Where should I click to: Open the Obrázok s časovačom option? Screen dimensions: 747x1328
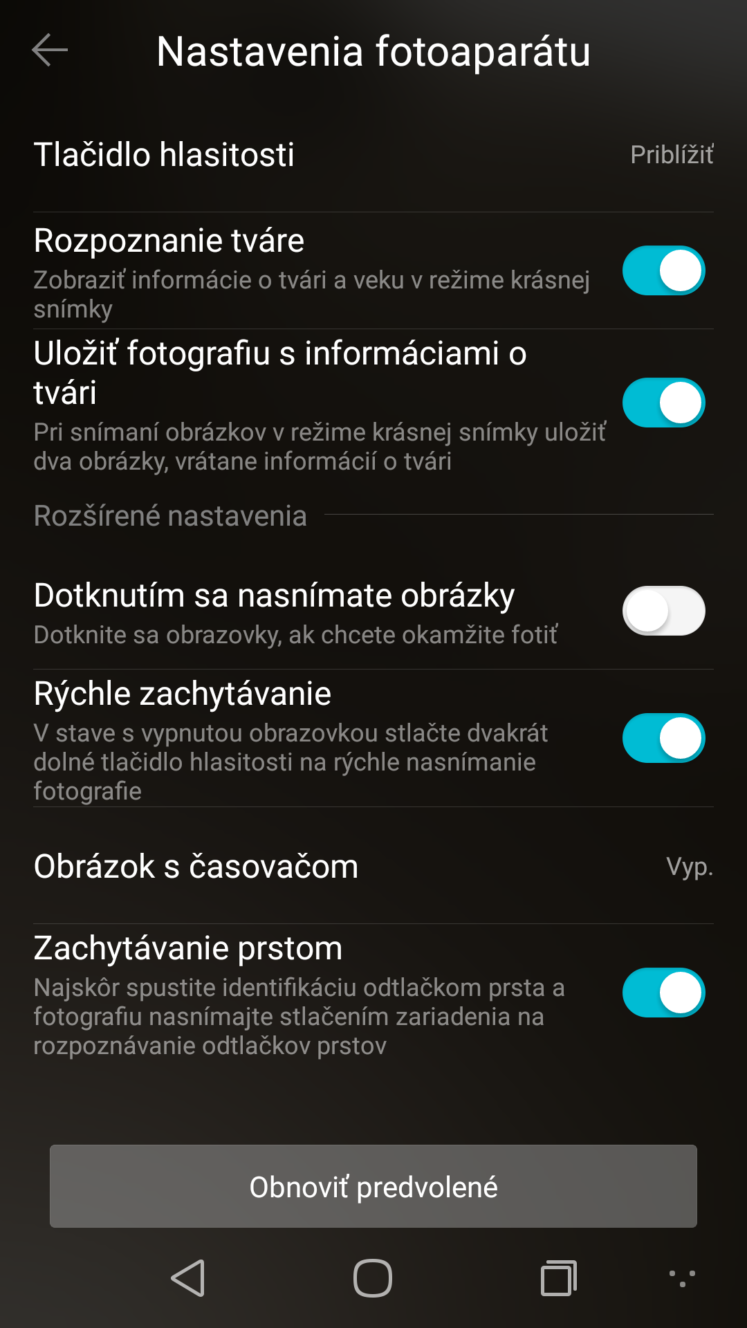tap(373, 866)
